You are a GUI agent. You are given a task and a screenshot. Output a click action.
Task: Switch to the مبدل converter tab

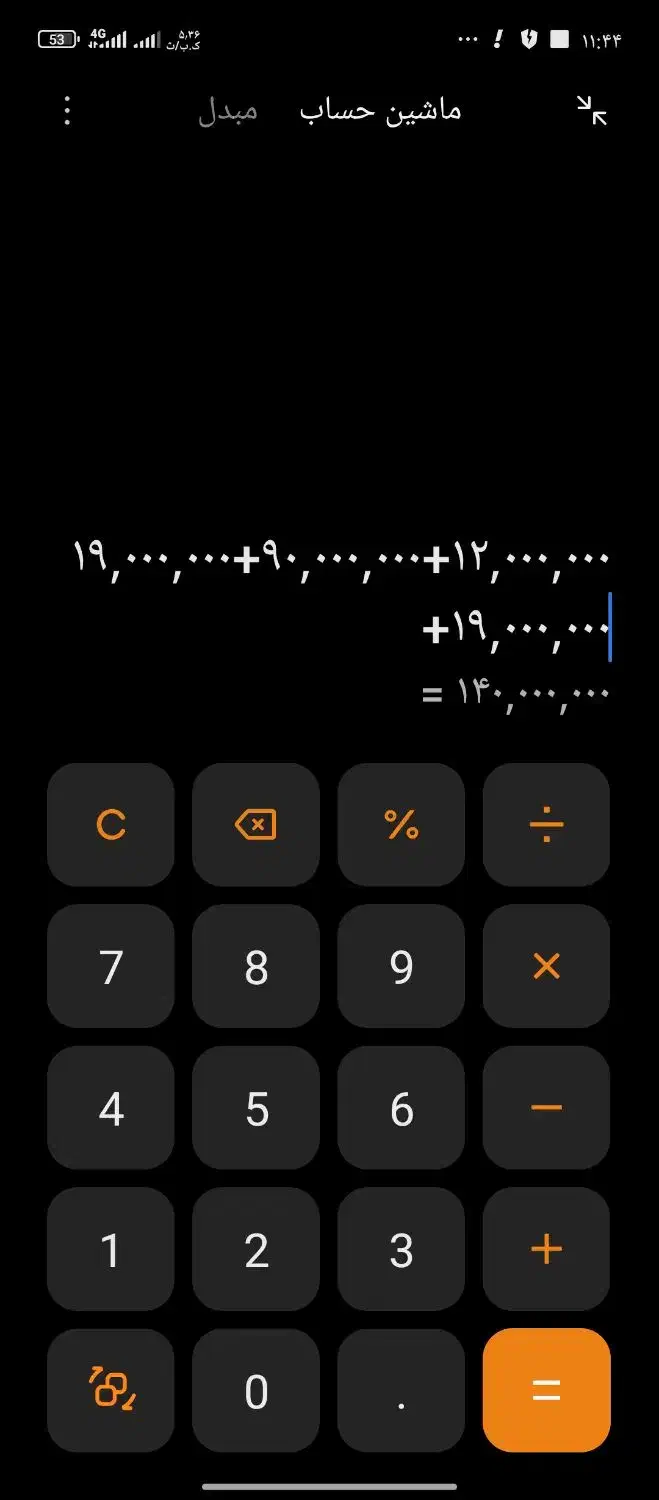[x=228, y=110]
